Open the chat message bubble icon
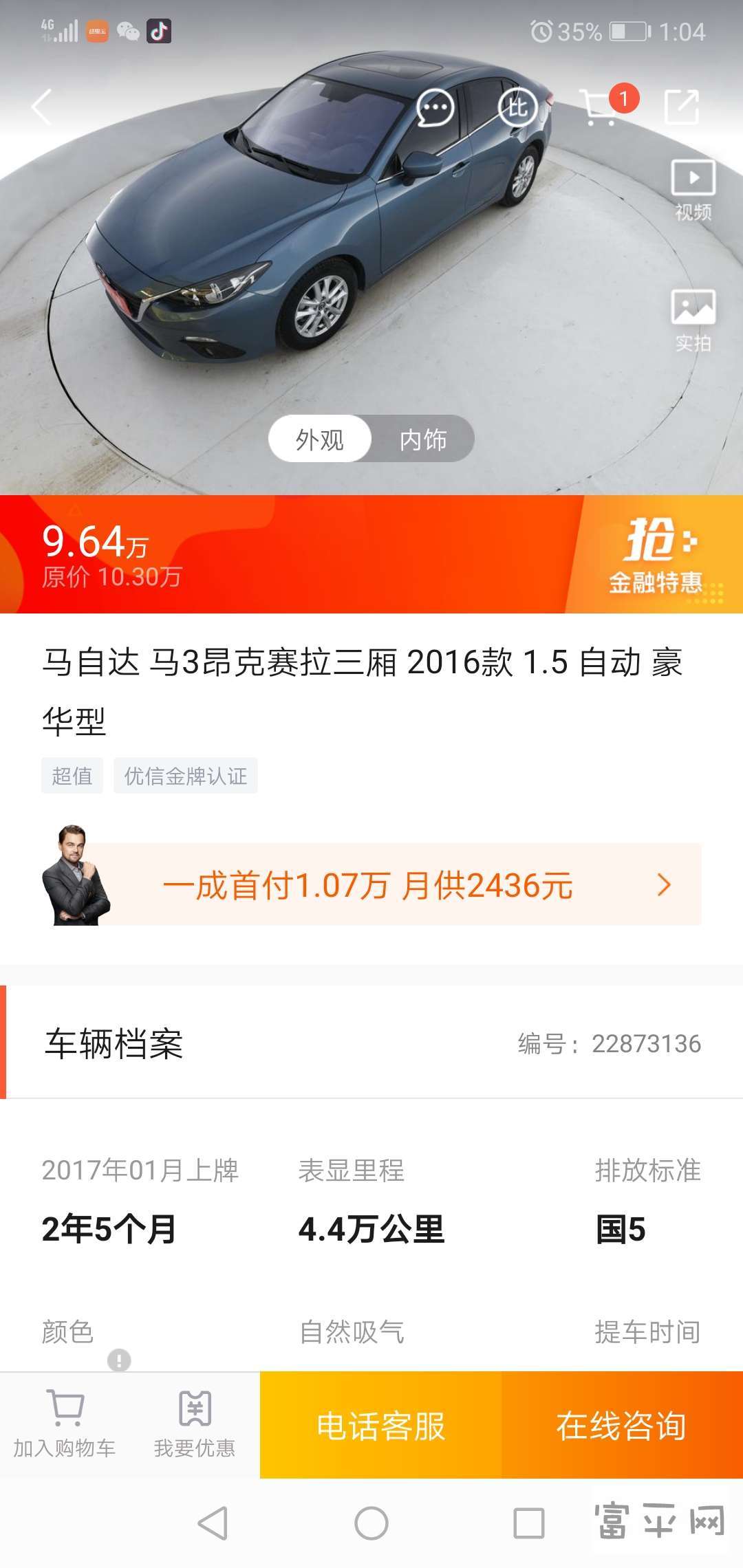Viewport: 743px width, 1568px height. (435, 108)
